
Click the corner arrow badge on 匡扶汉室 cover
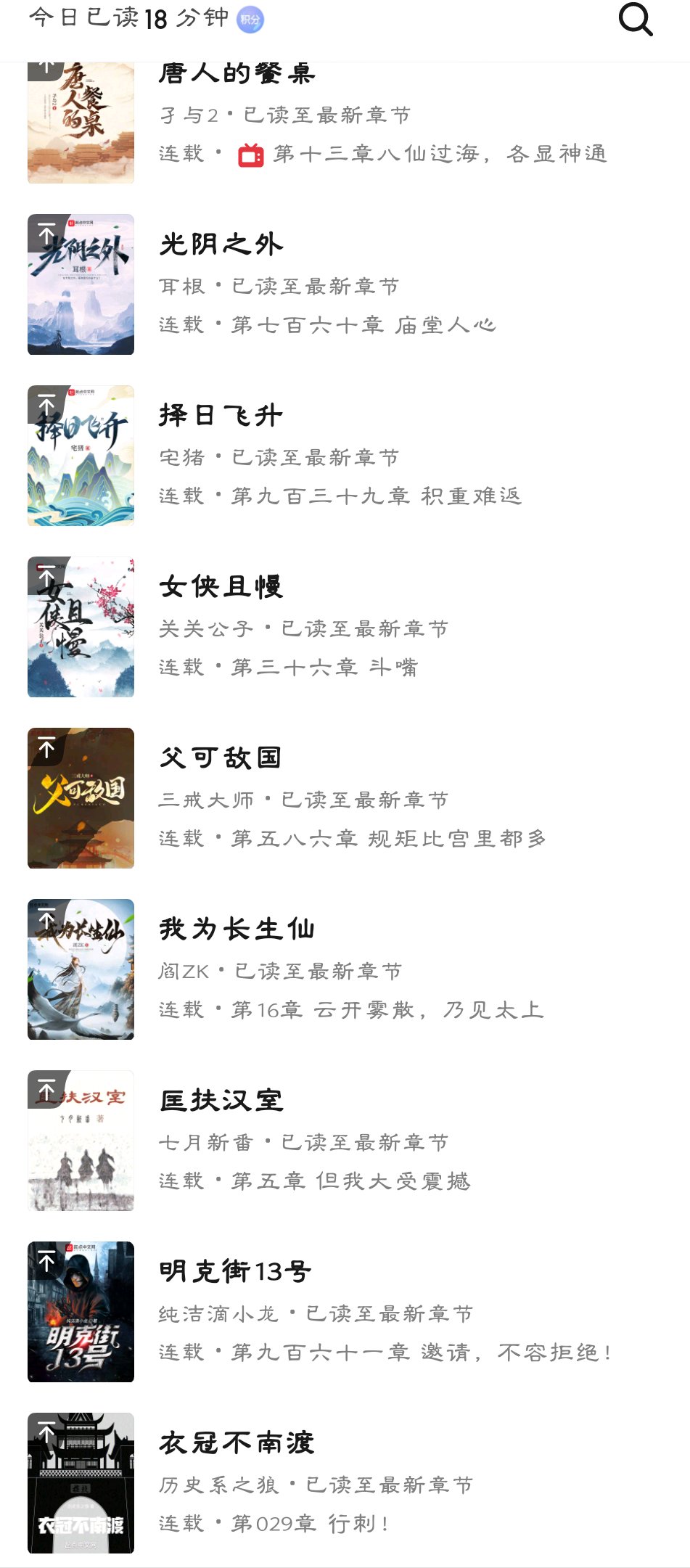click(x=45, y=1088)
